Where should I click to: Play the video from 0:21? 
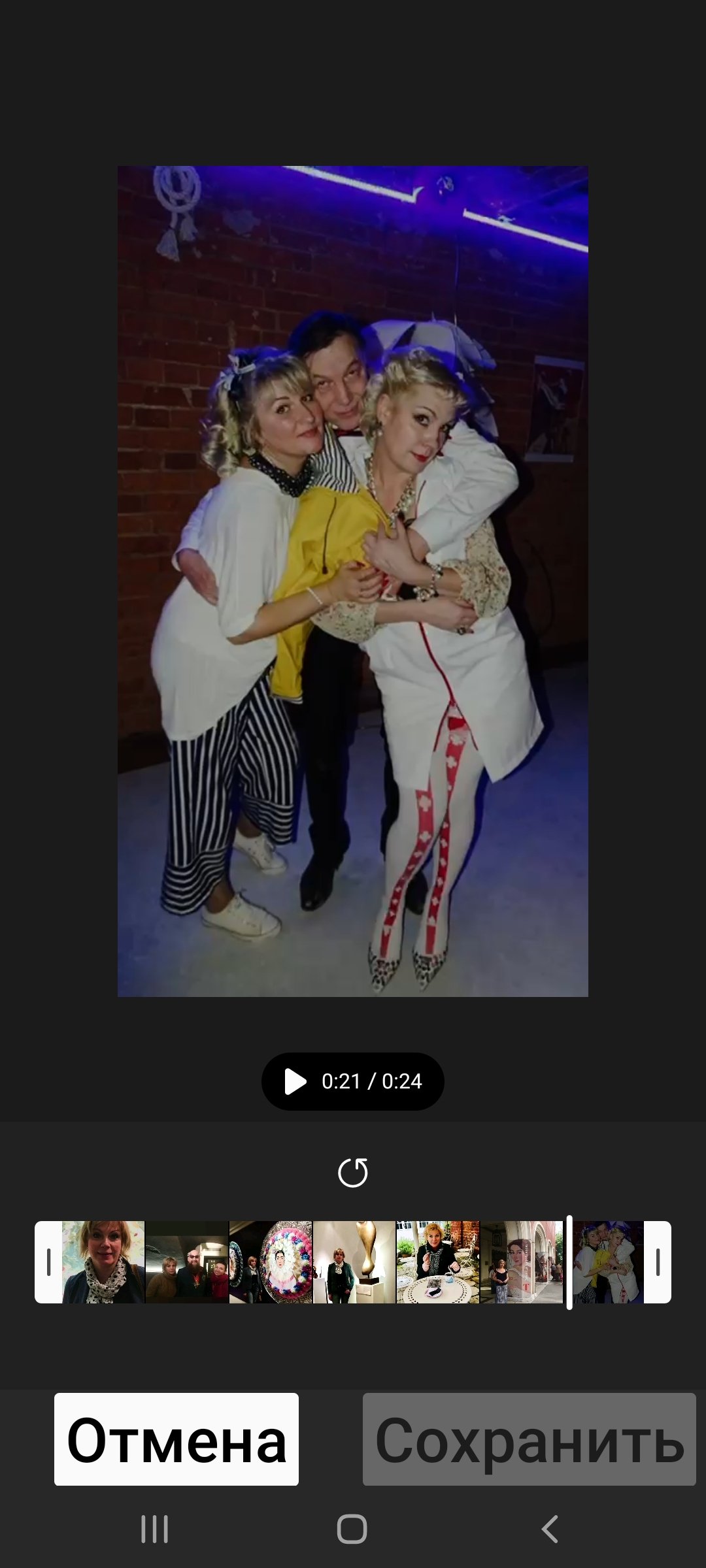point(295,1081)
